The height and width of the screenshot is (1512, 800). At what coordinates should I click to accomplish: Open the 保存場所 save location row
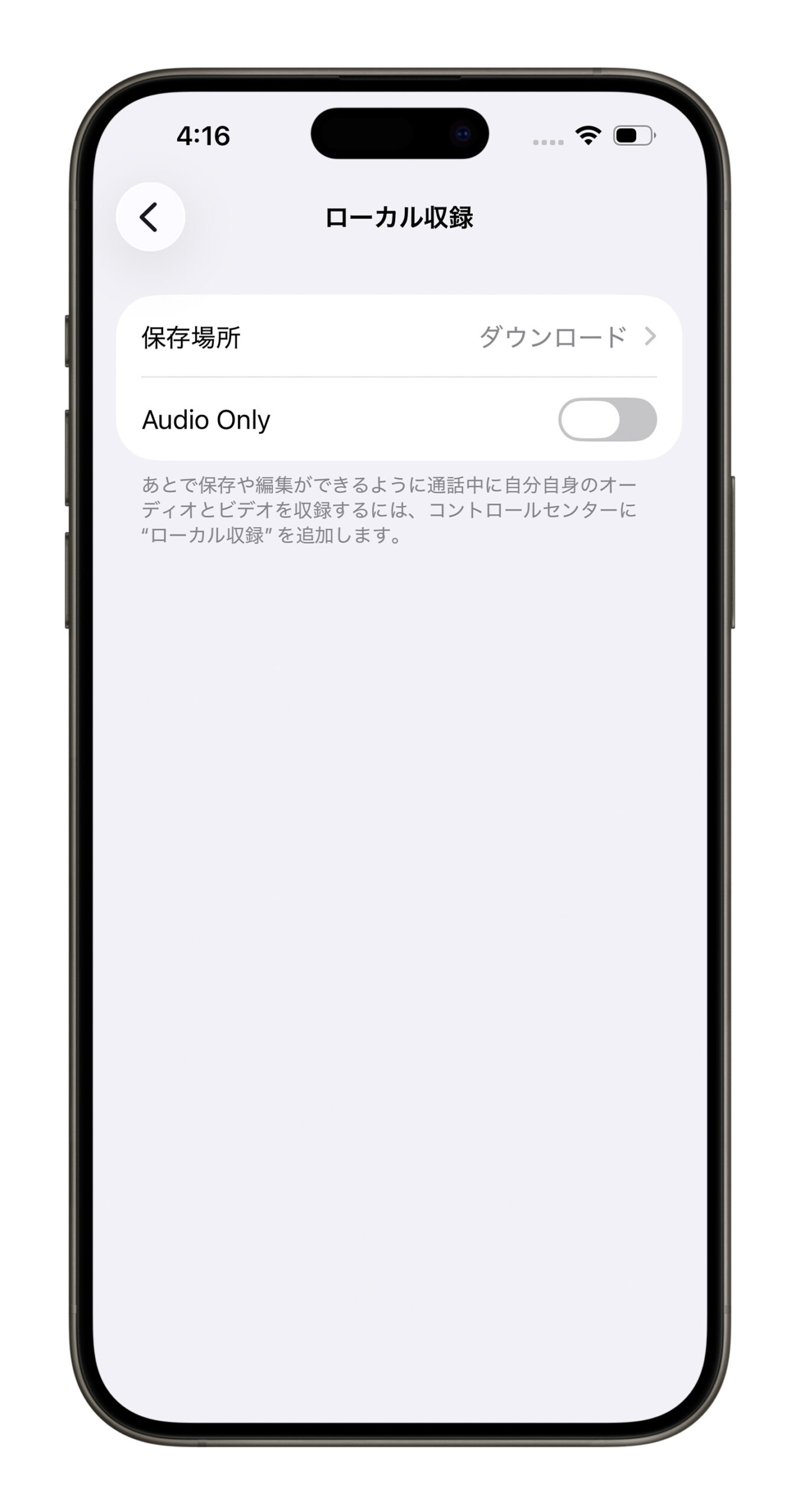pyautogui.click(x=399, y=337)
